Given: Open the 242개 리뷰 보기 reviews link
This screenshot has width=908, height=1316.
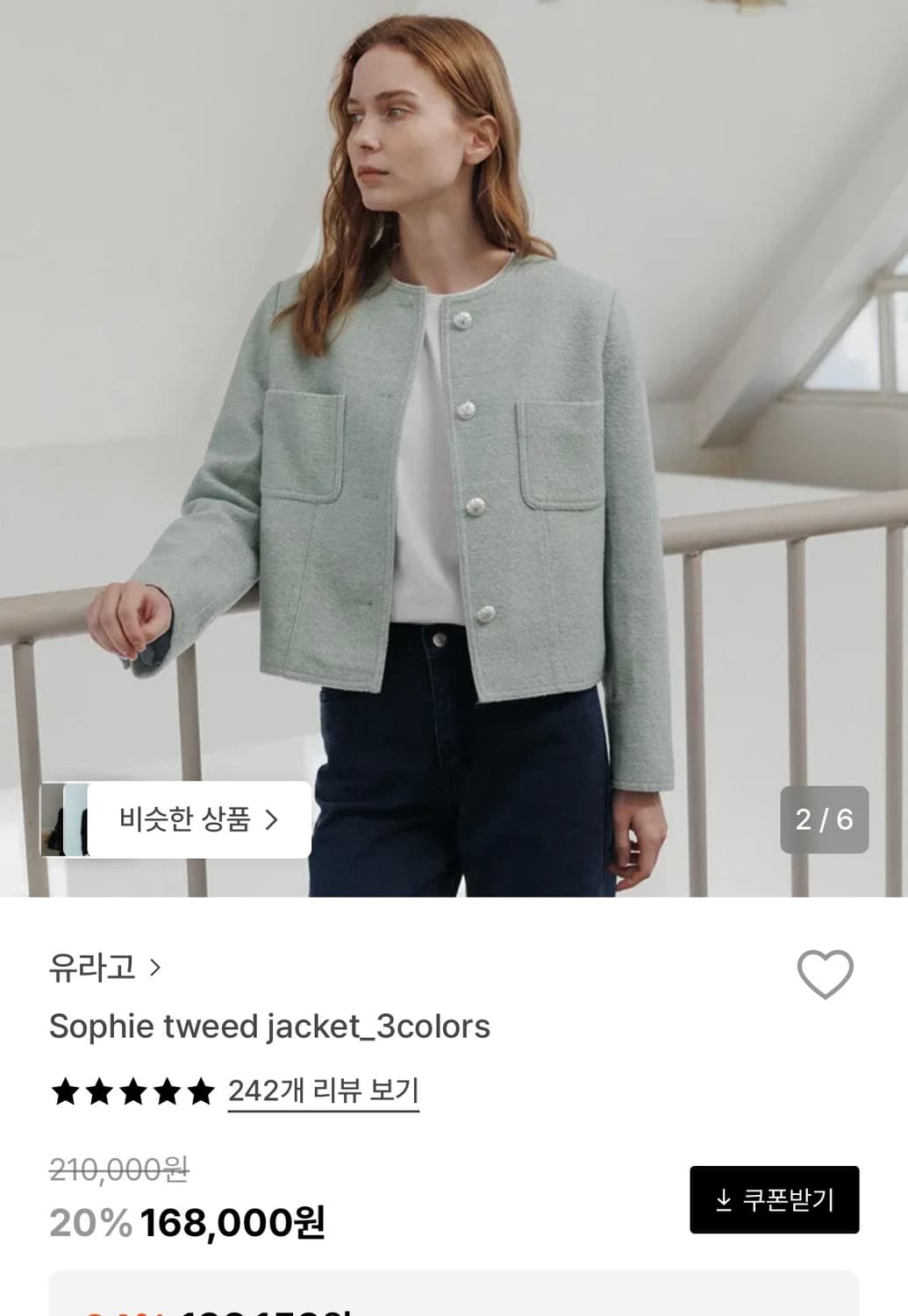Looking at the screenshot, I should tap(325, 1091).
